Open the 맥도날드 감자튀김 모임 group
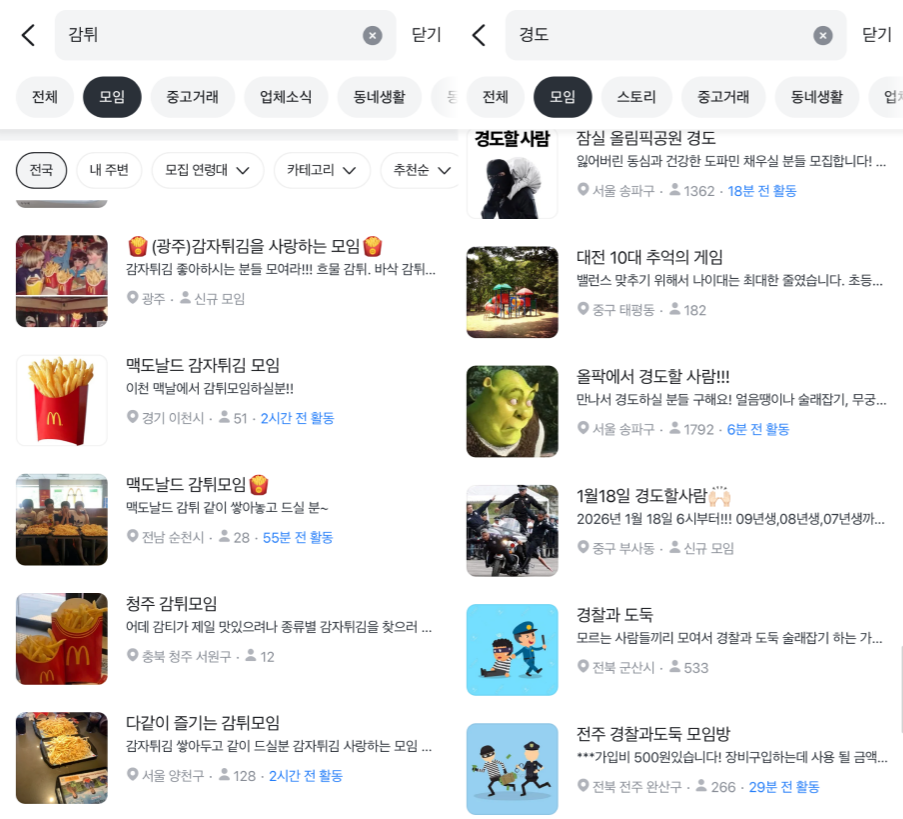The image size is (903, 819). click(203, 365)
